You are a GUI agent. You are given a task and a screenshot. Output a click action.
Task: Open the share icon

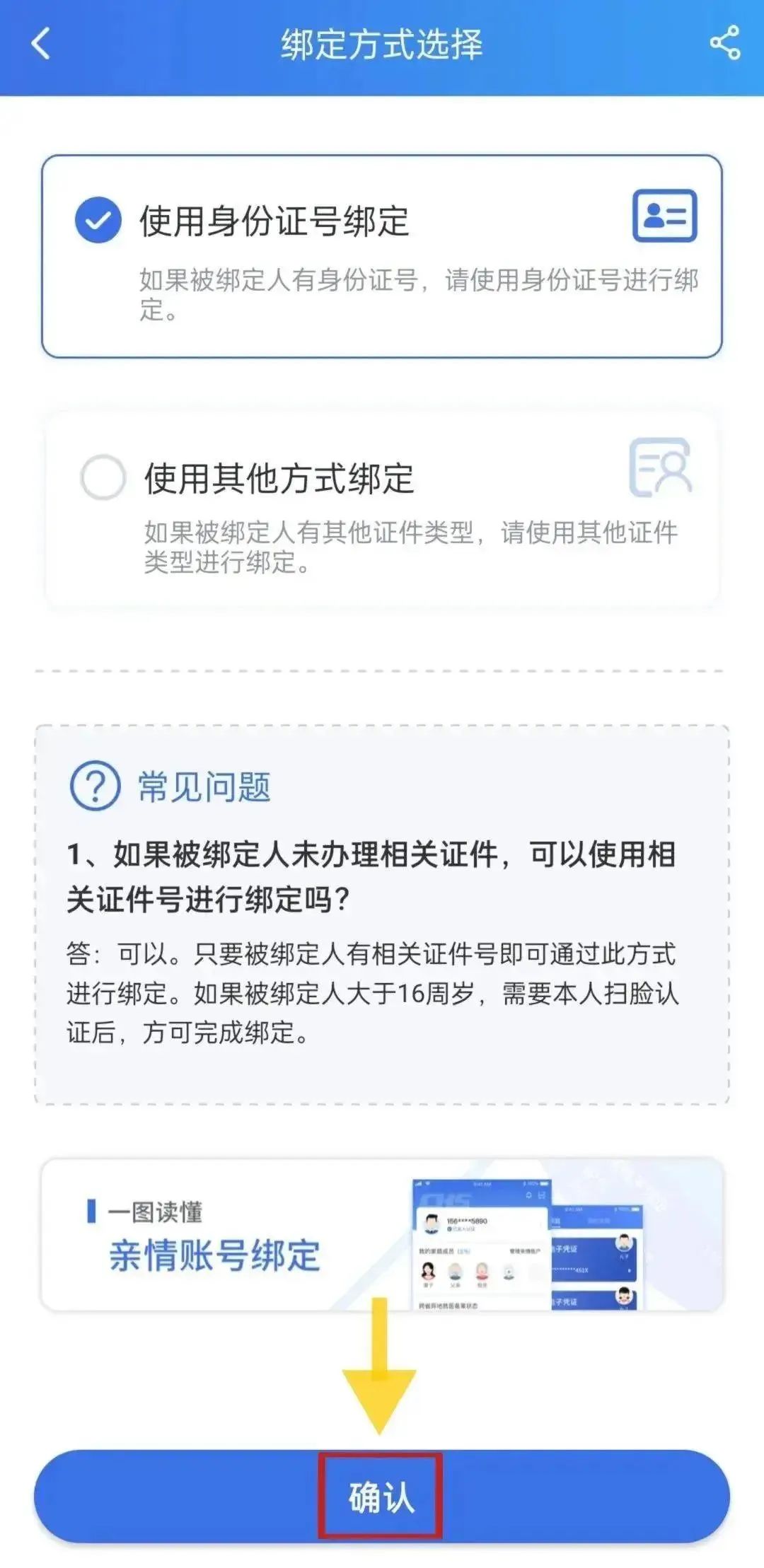(725, 43)
